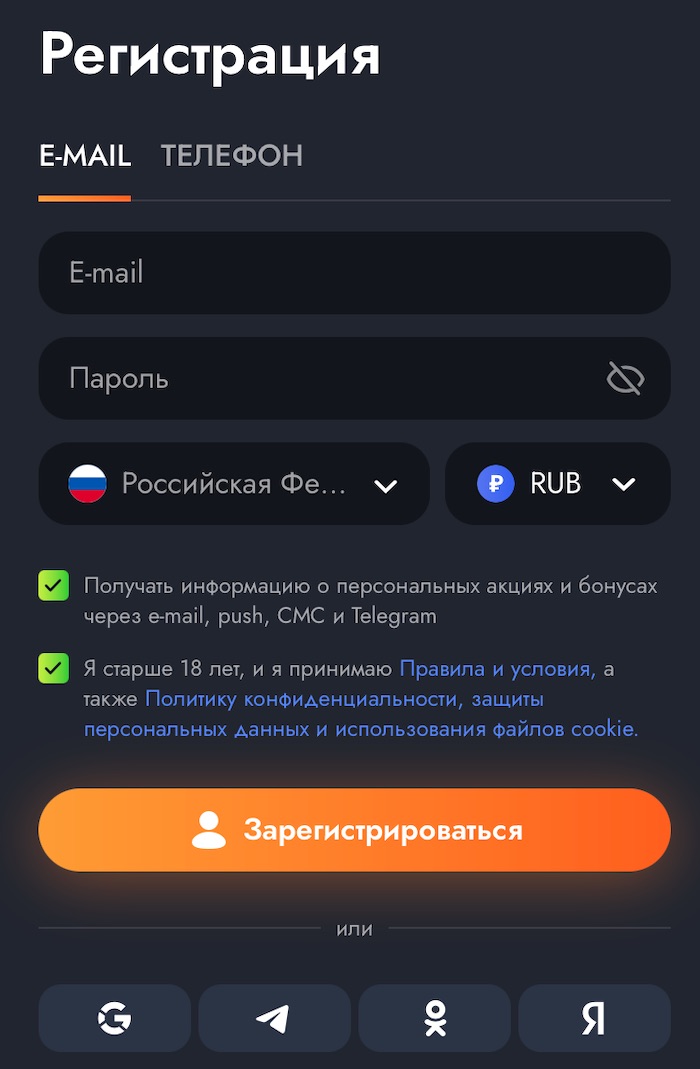Image resolution: width=700 pixels, height=1069 pixels.
Task: Uncheck the 18+ age confirmation checkbox
Action: pos(53,668)
